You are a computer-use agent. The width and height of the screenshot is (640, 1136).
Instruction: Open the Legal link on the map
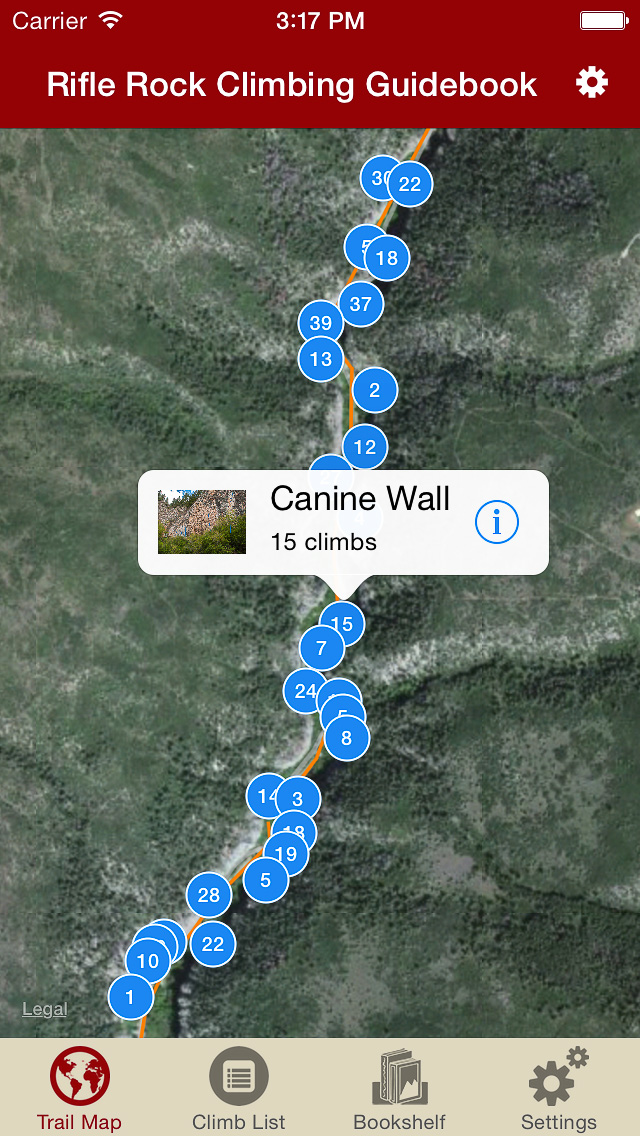[x=45, y=1009]
